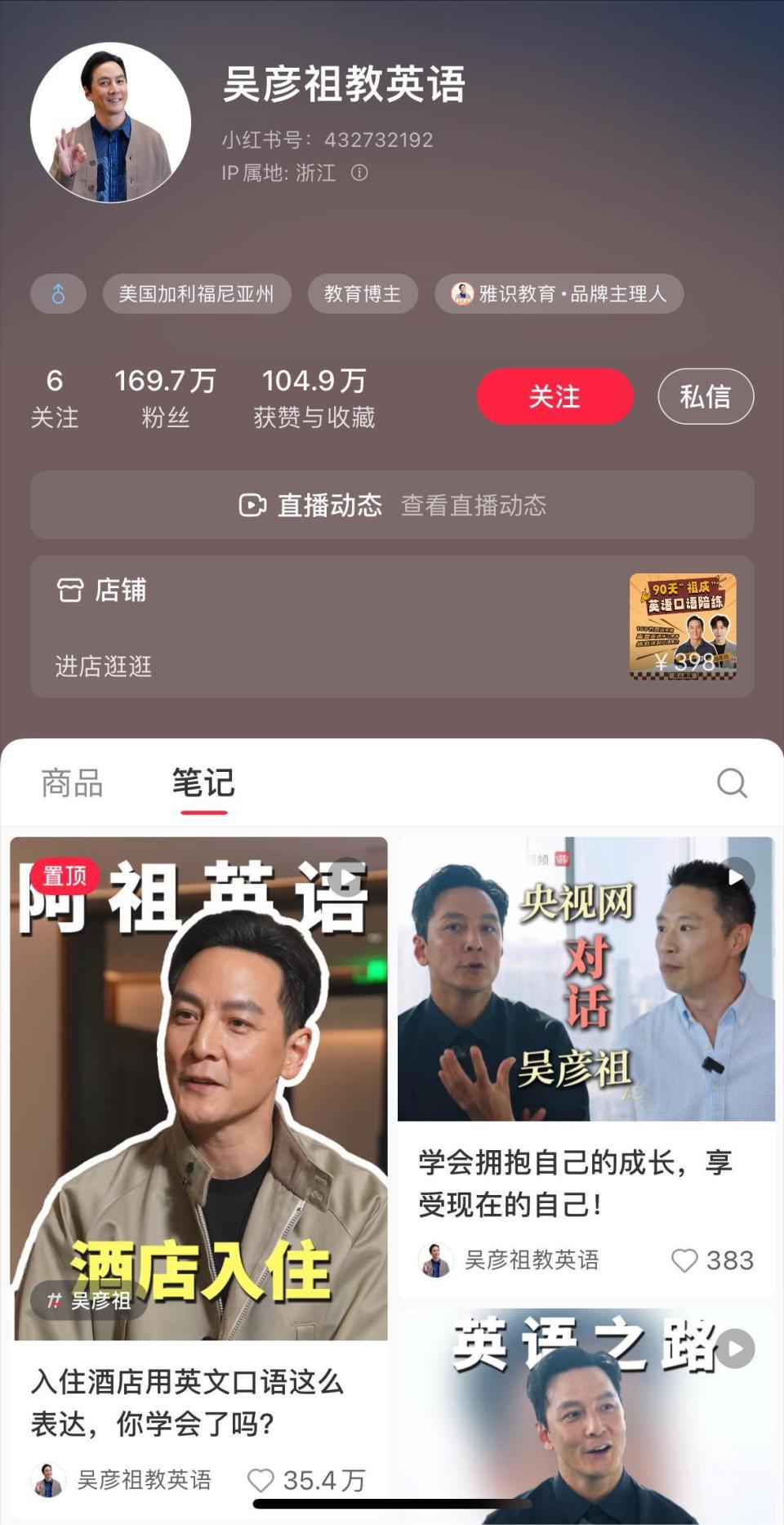Like the 入住酒店用英文口语 note
Image resolution: width=784 pixels, height=1525 pixels.
pyautogui.click(x=261, y=1480)
